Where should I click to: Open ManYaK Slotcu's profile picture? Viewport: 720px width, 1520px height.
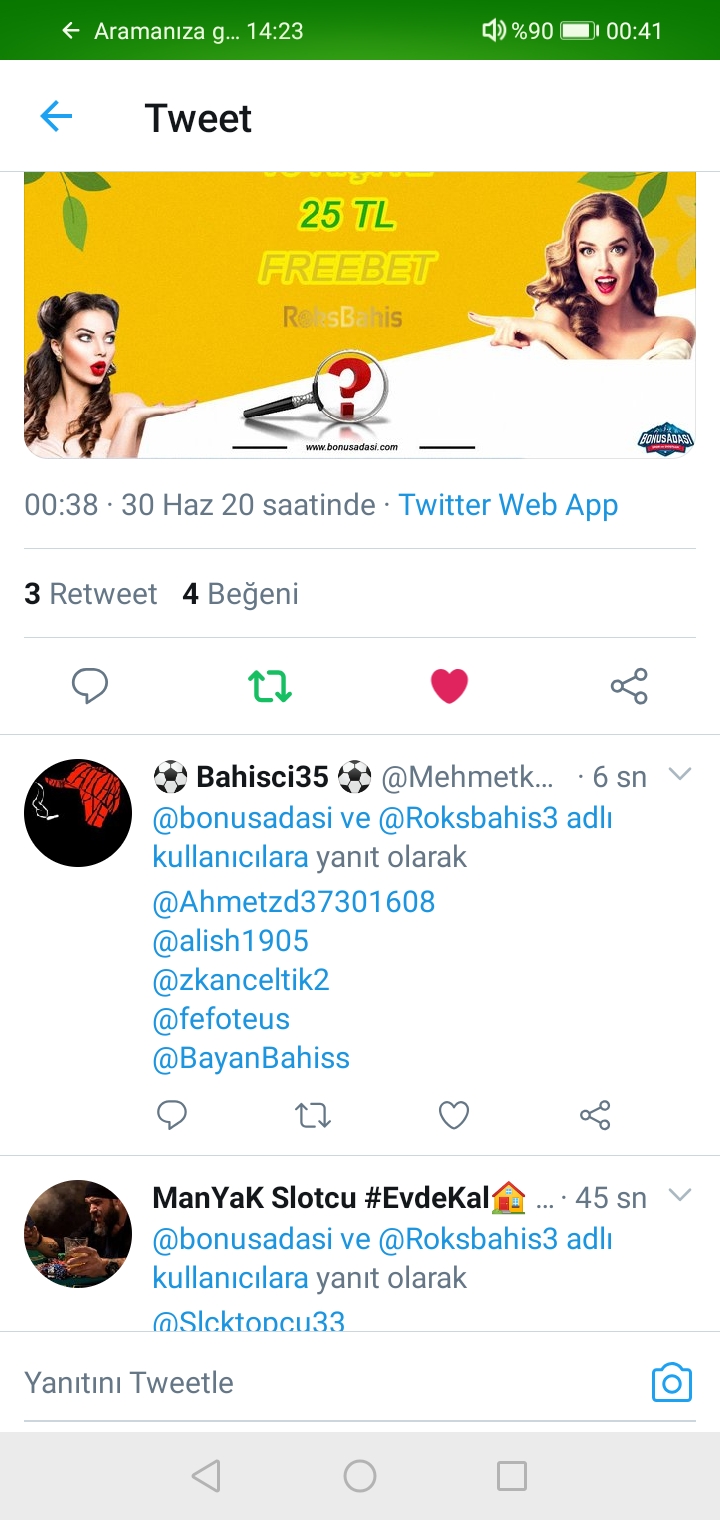[x=78, y=1233]
